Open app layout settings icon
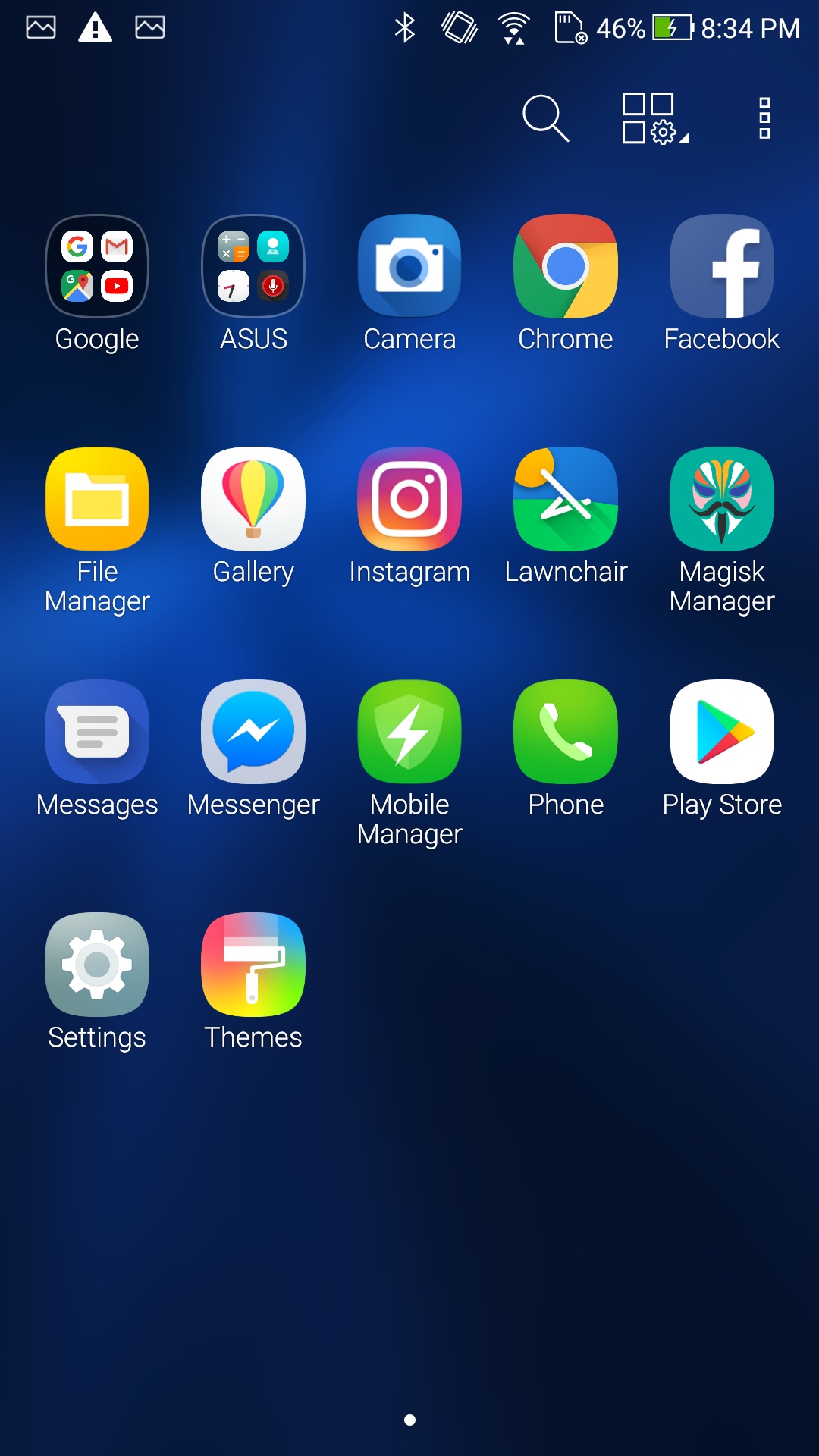This screenshot has height=1456, width=819. 655,118
